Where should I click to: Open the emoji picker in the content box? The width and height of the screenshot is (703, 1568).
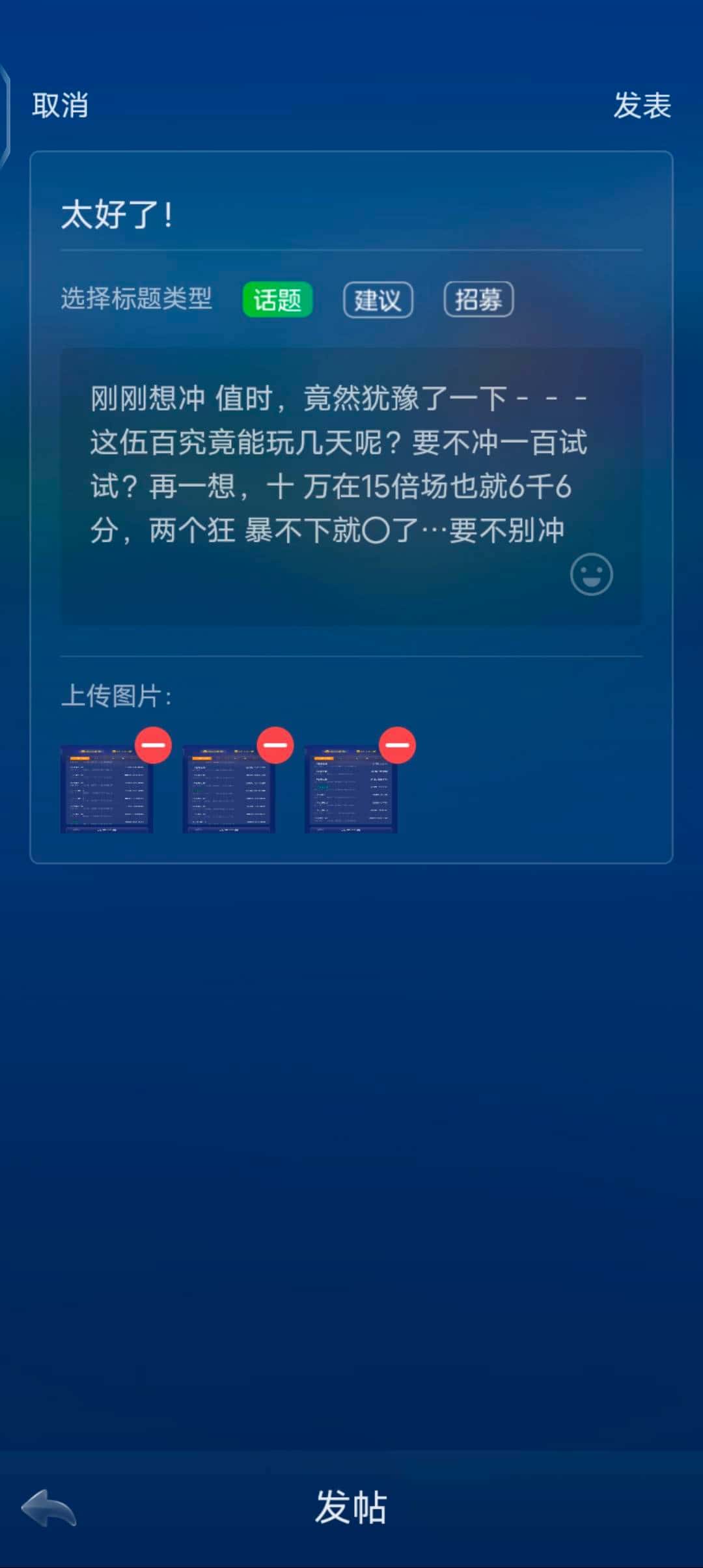591,574
